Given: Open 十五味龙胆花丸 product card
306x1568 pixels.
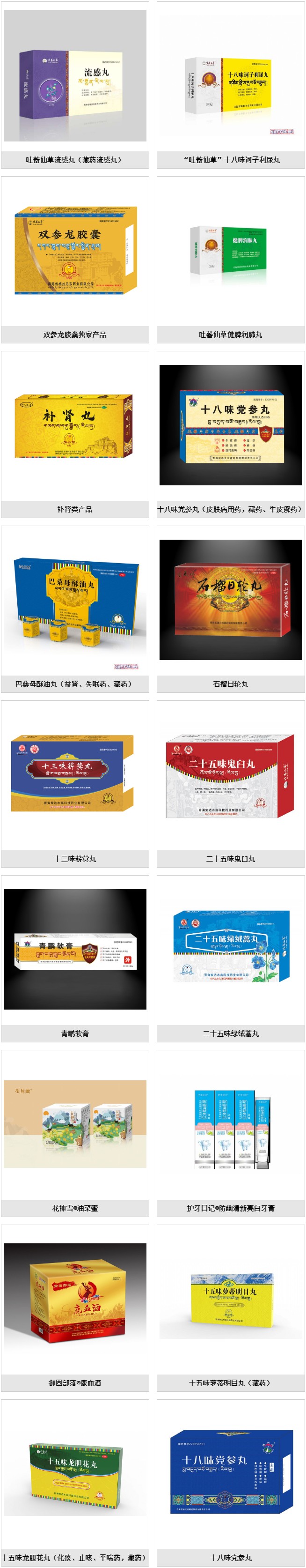Looking at the screenshot, I should pyautogui.click(x=75, y=1473).
